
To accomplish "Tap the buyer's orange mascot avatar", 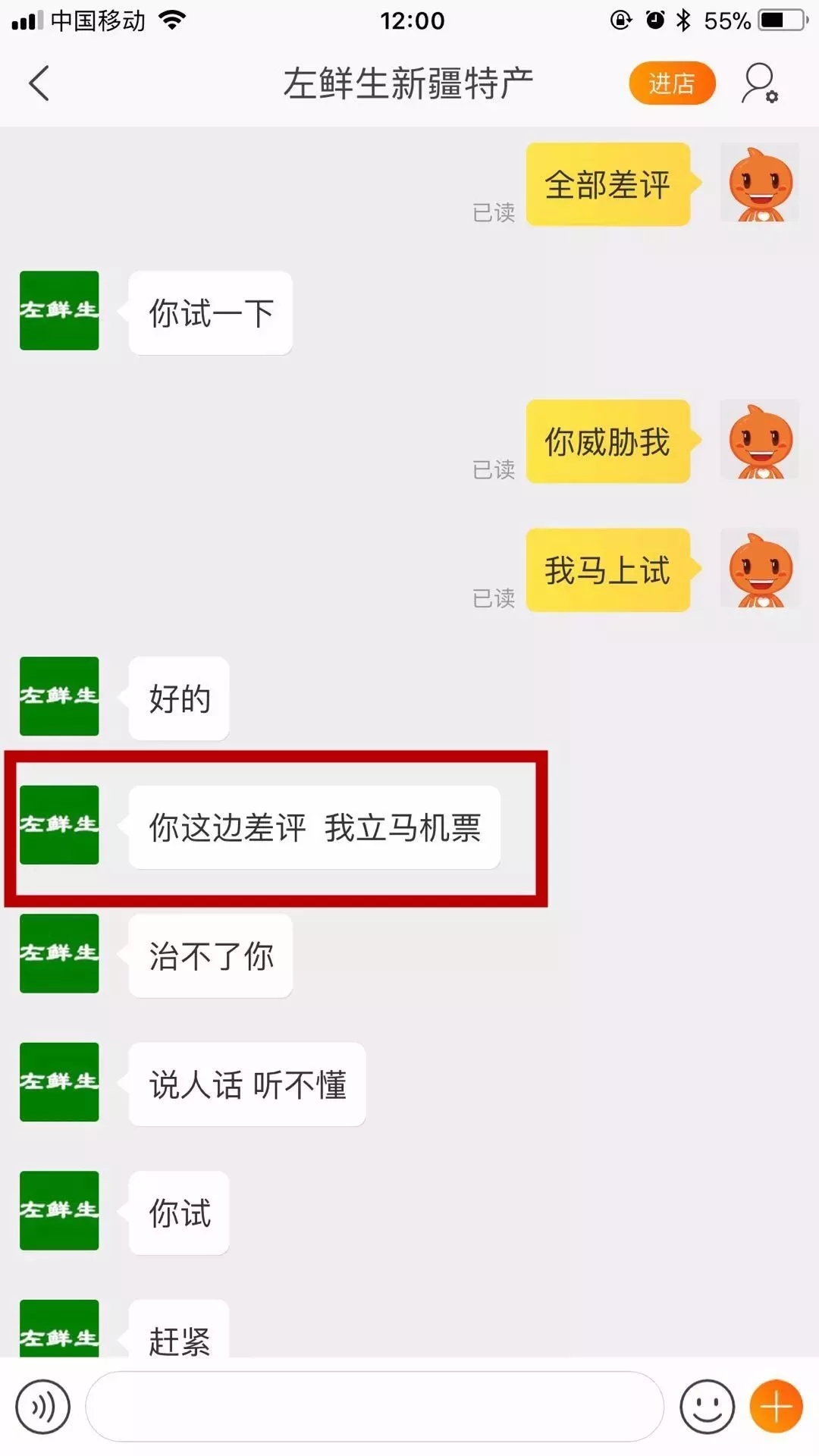I will click(x=760, y=184).
